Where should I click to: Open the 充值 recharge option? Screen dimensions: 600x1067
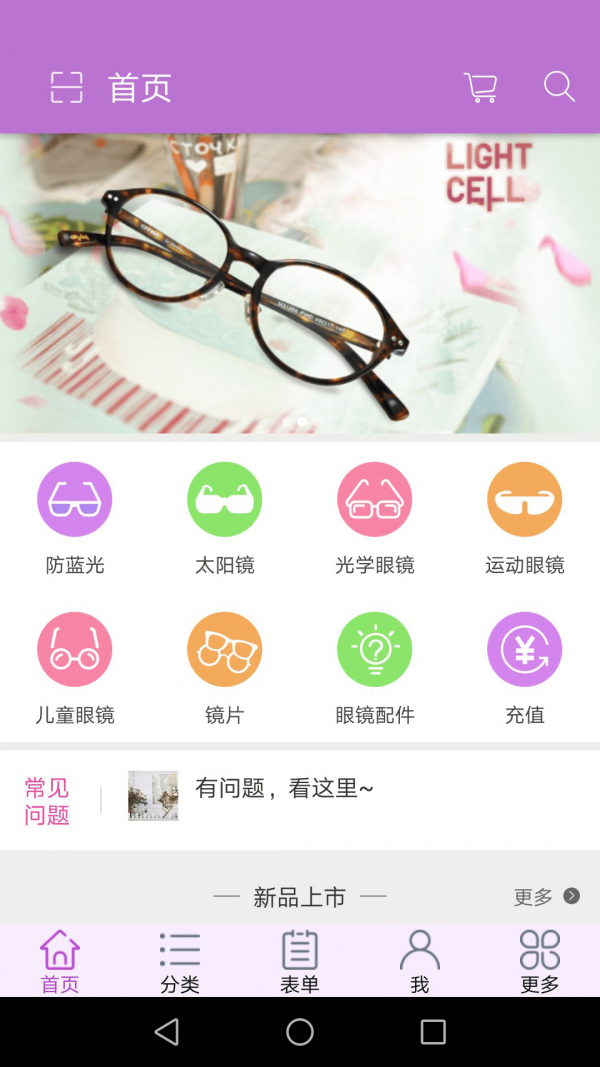[x=525, y=667]
